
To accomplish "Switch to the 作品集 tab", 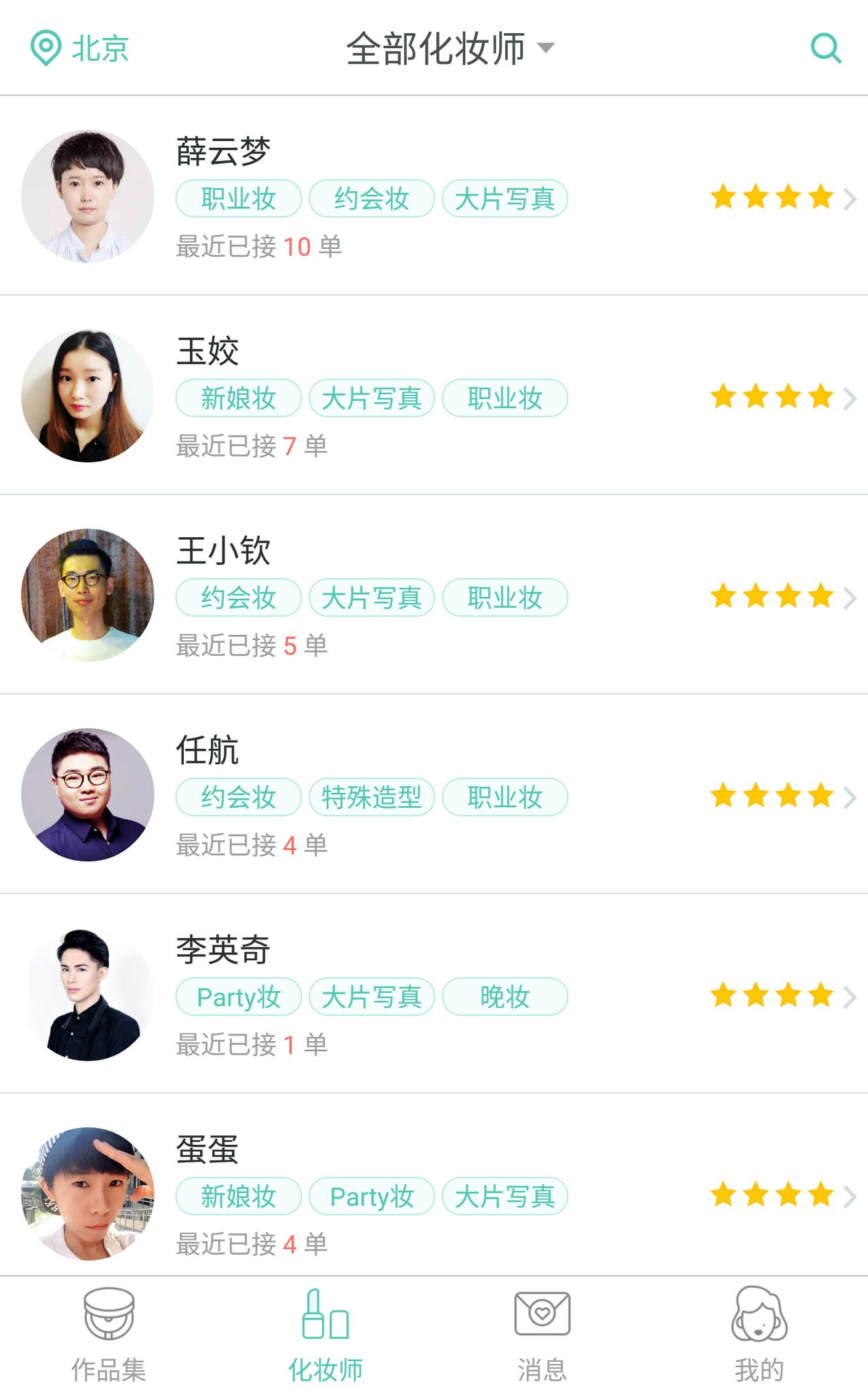I will 108,1334.
